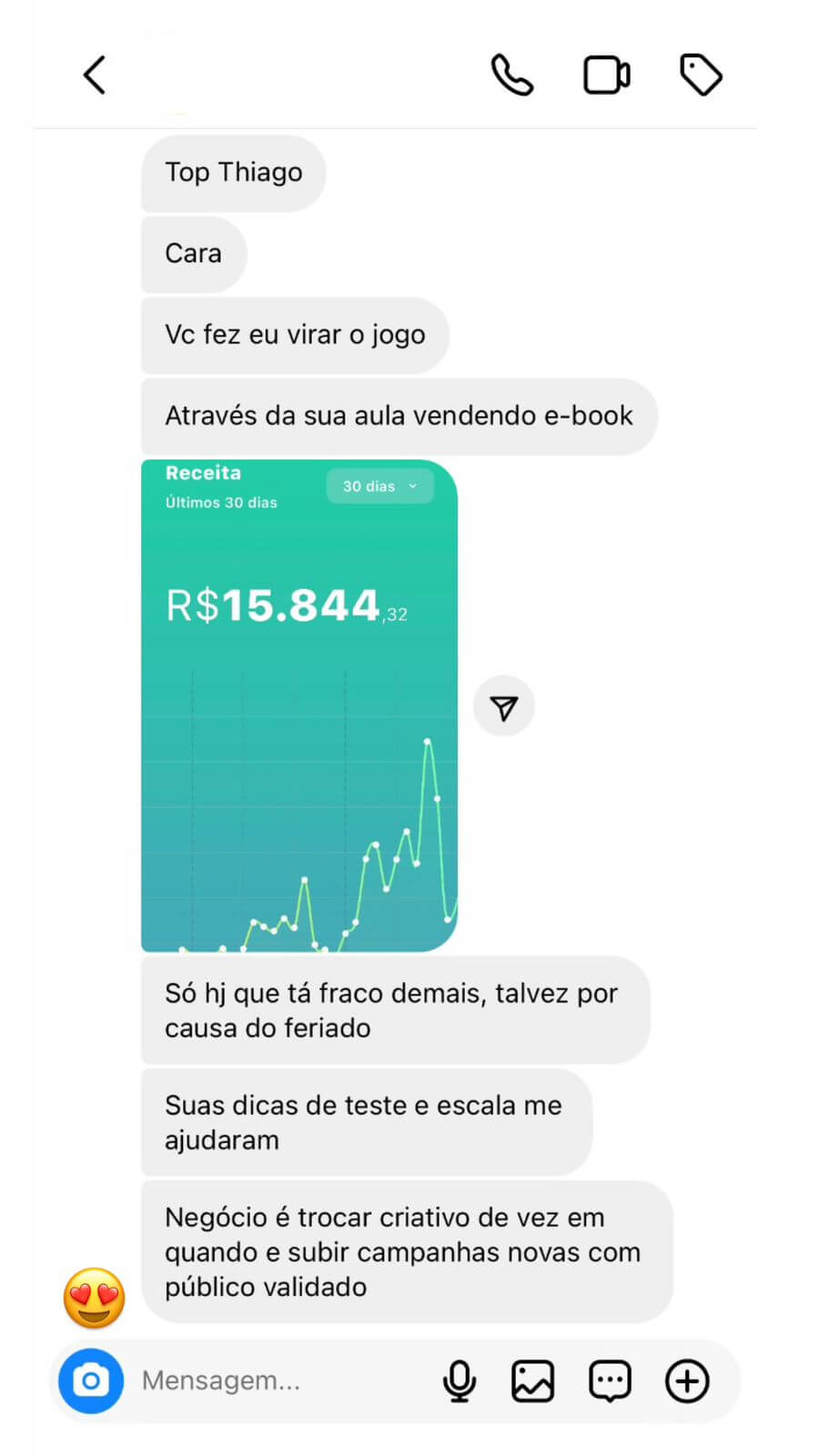The image size is (819, 1456).
Task: Open the label tag icon
Action: [701, 75]
